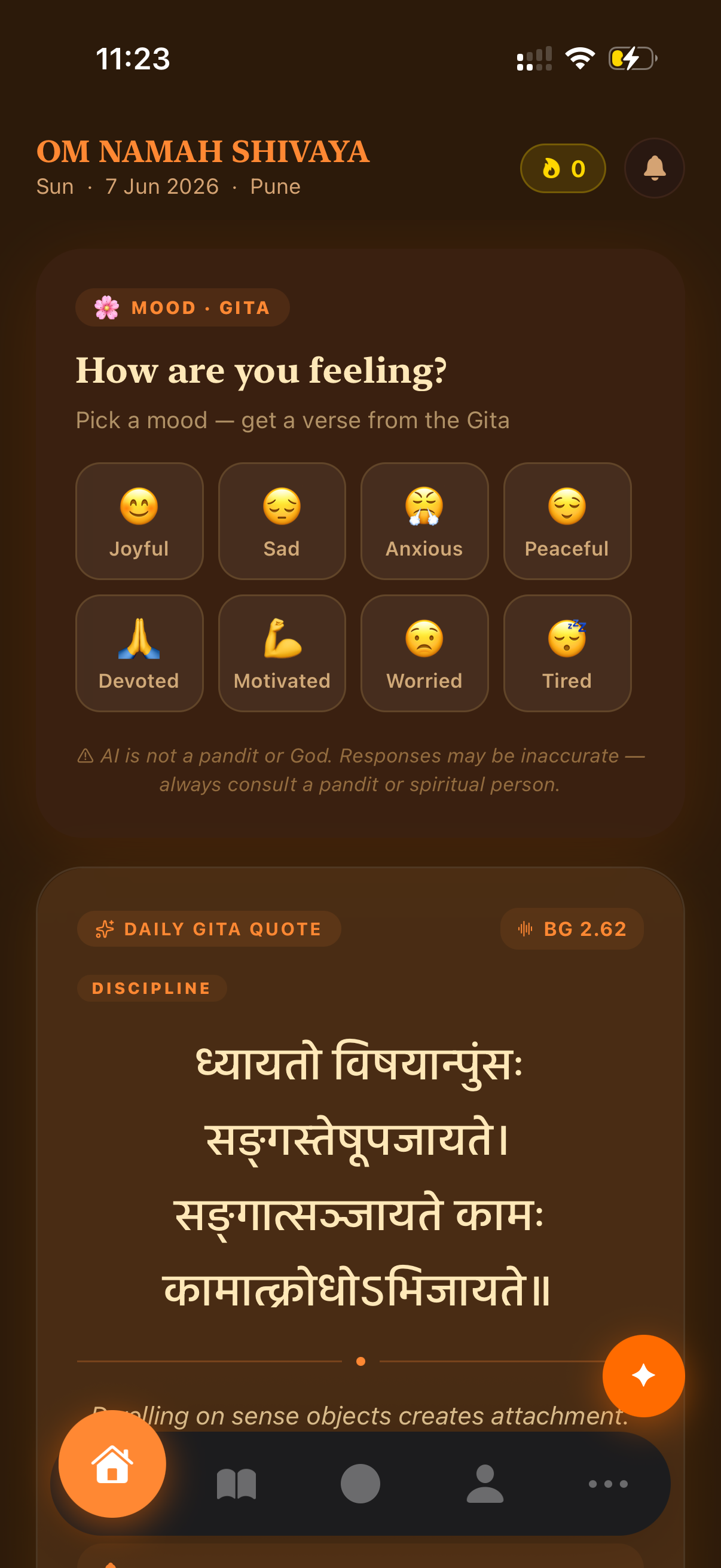Pick the Anxious mood
Image resolution: width=721 pixels, height=1568 pixels.
[x=424, y=521]
